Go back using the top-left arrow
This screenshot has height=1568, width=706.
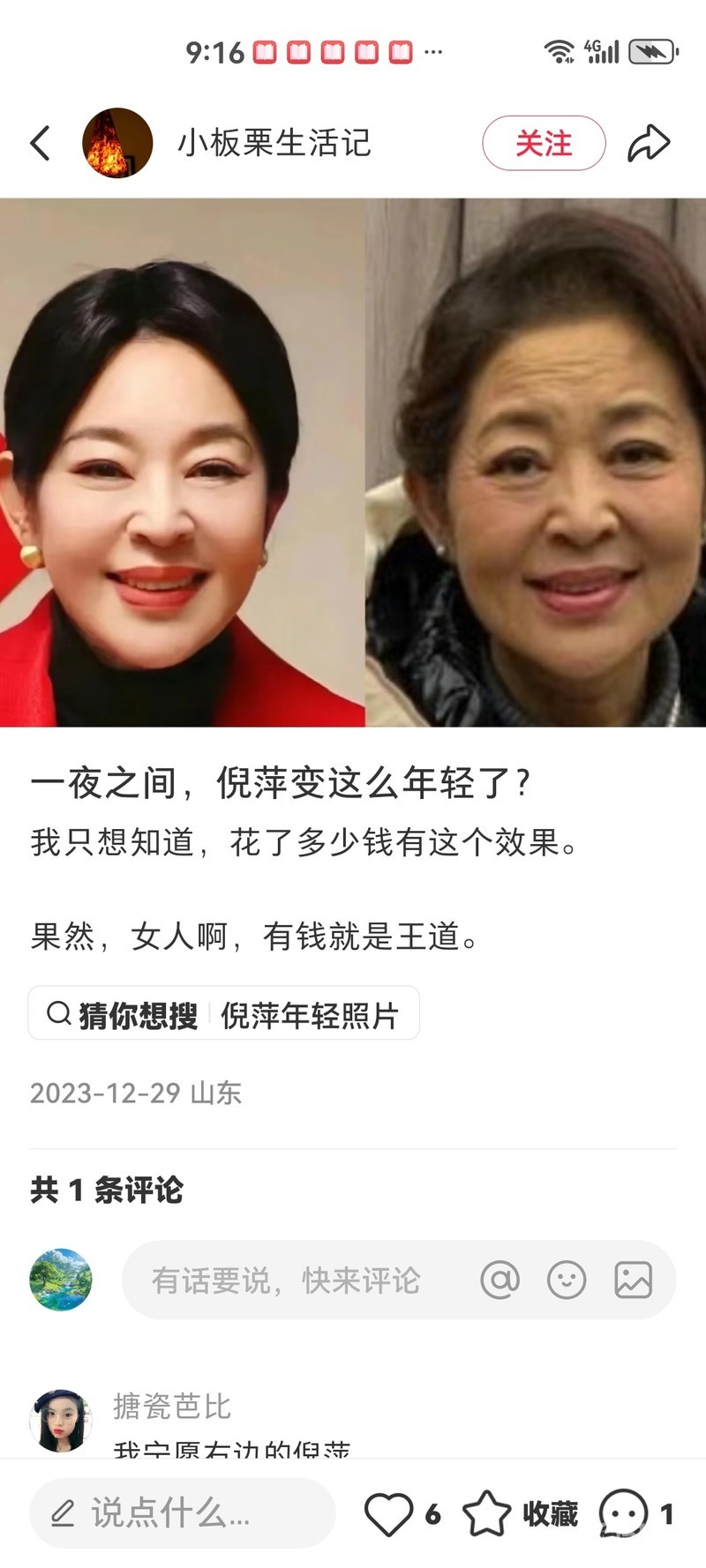tap(41, 143)
